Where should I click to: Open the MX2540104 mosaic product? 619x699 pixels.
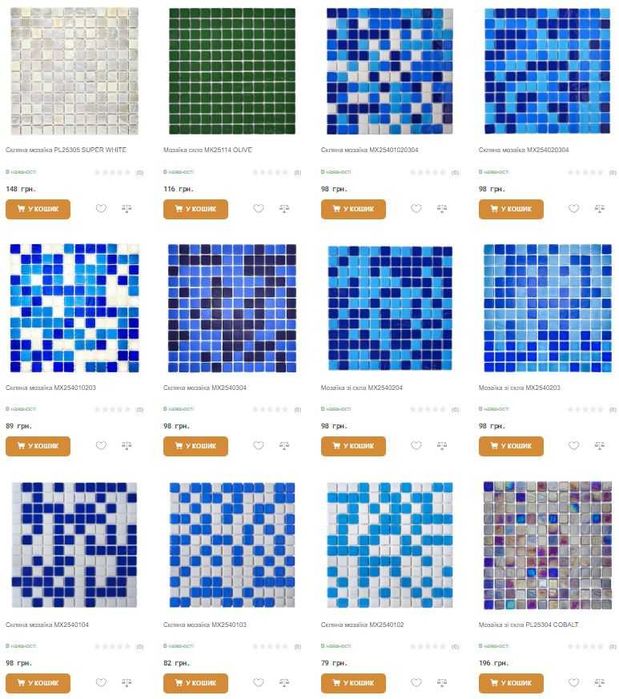click(x=72, y=545)
